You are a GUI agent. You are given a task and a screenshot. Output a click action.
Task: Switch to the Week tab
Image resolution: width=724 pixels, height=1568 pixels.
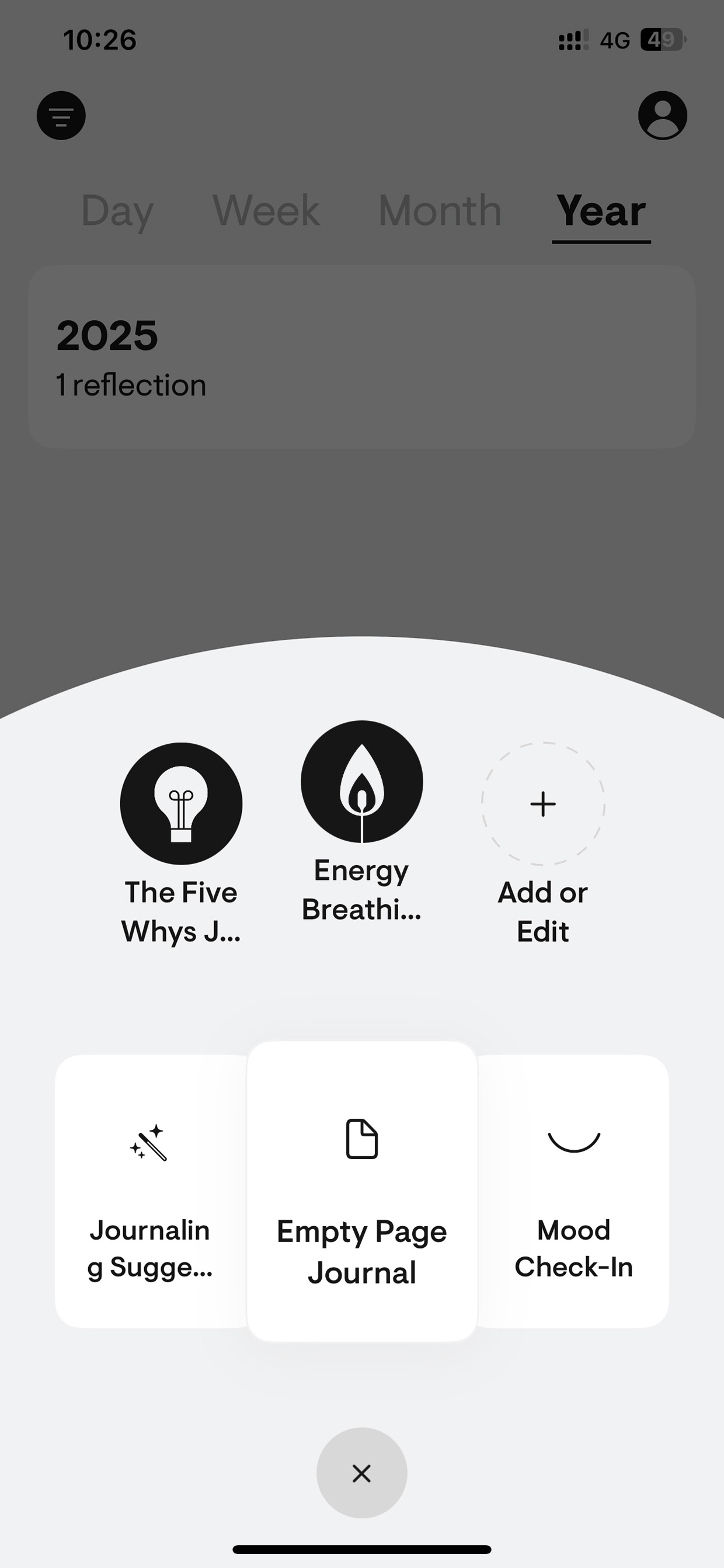tap(266, 211)
